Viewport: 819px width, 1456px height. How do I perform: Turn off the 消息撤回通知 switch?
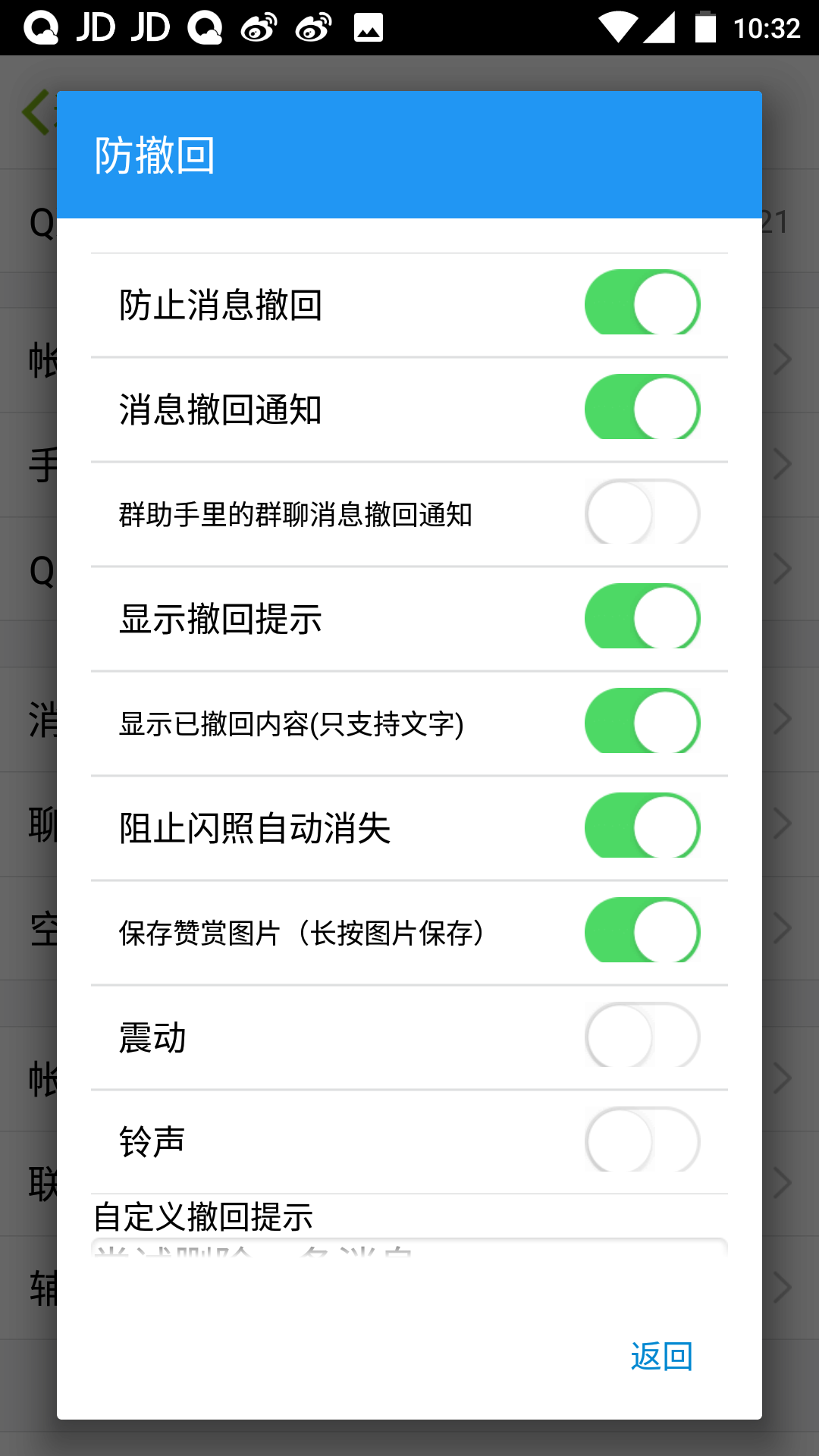(642, 408)
